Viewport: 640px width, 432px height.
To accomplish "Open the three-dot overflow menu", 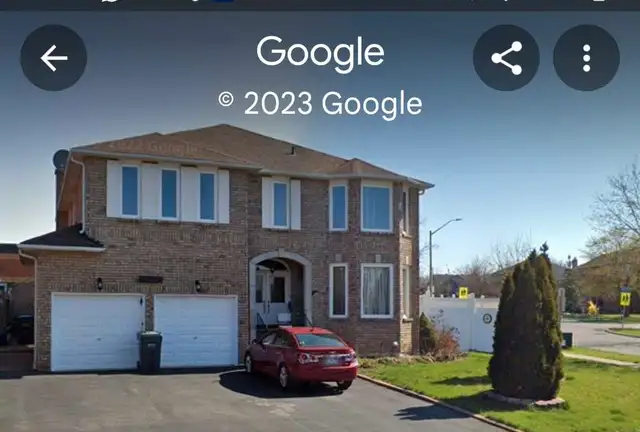I will click(586, 58).
